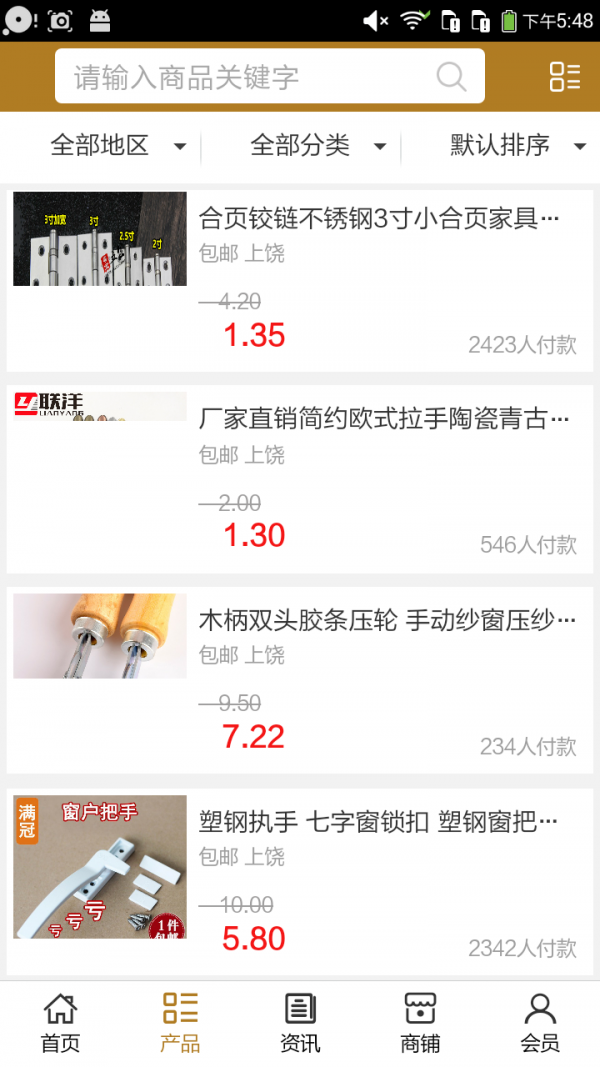The height and width of the screenshot is (1067, 600).
Task: Switch to the 会员 member tab
Action: coord(540,1023)
